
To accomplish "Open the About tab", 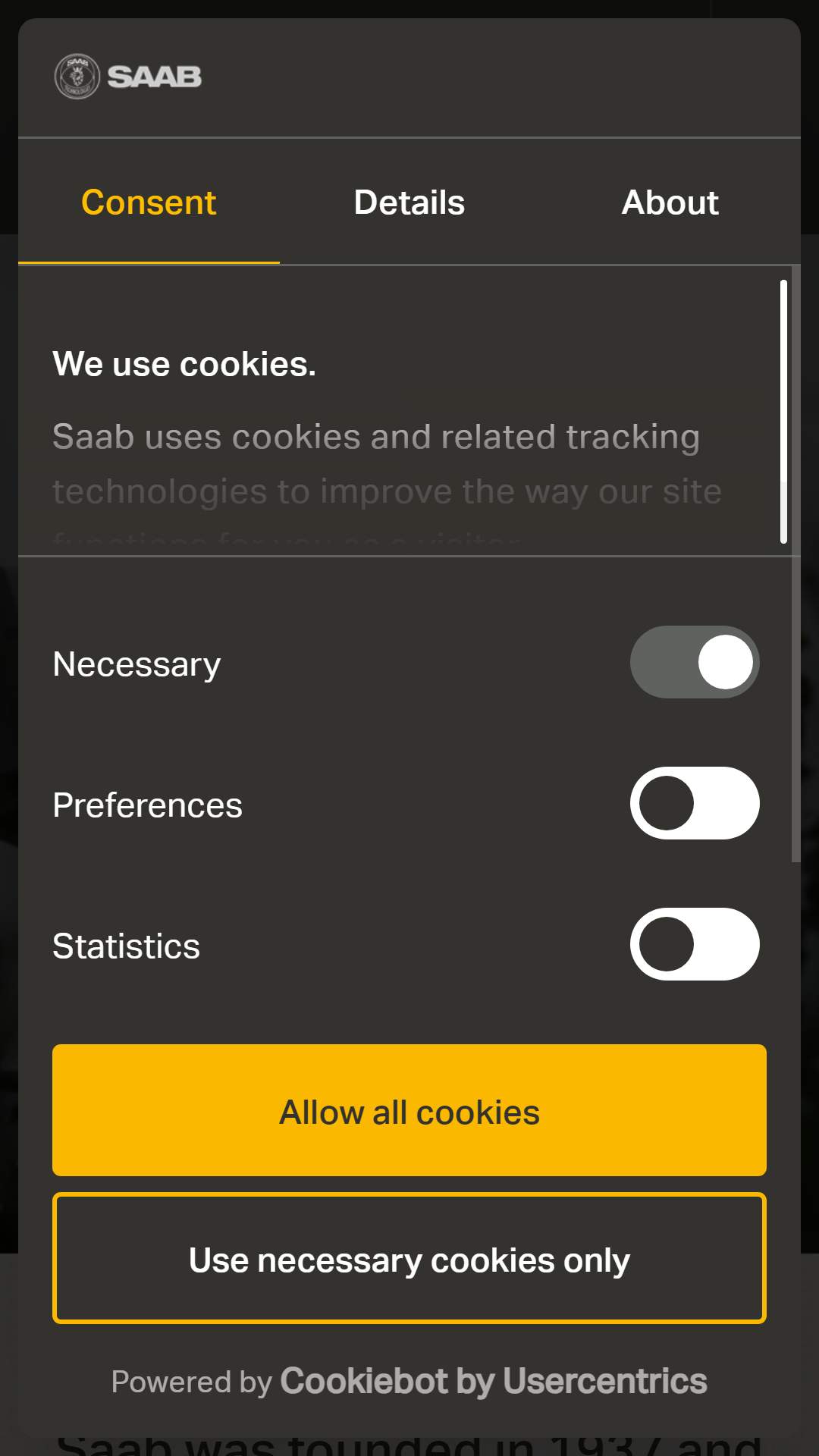I will [670, 202].
